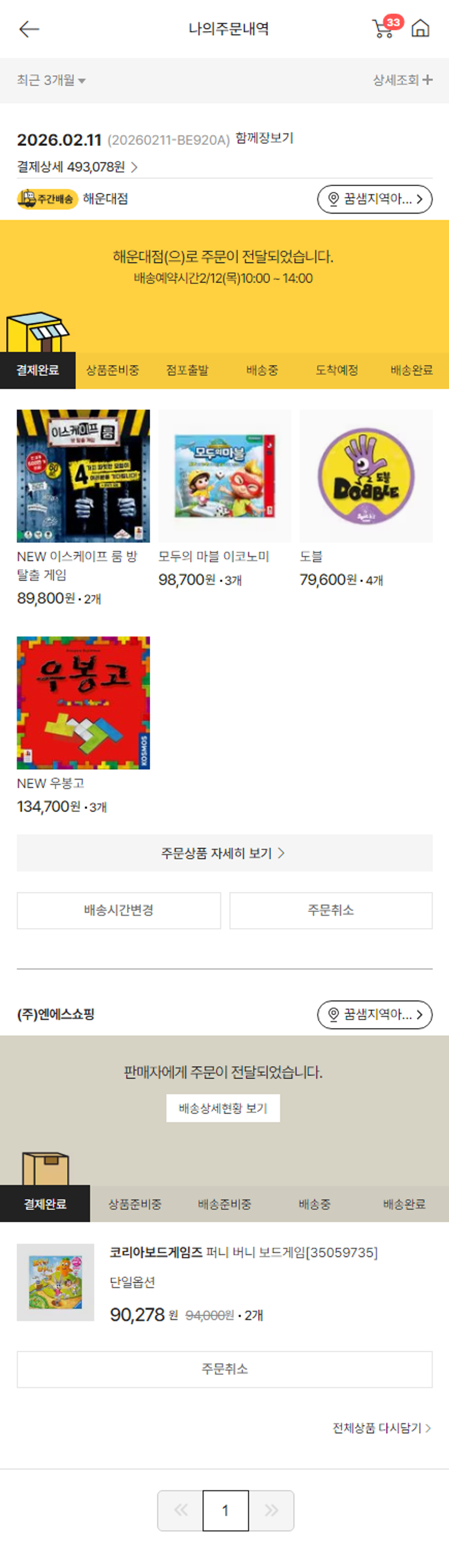
Task: Open 퍼니 버니 보드게임 product
Action: click(242, 1252)
